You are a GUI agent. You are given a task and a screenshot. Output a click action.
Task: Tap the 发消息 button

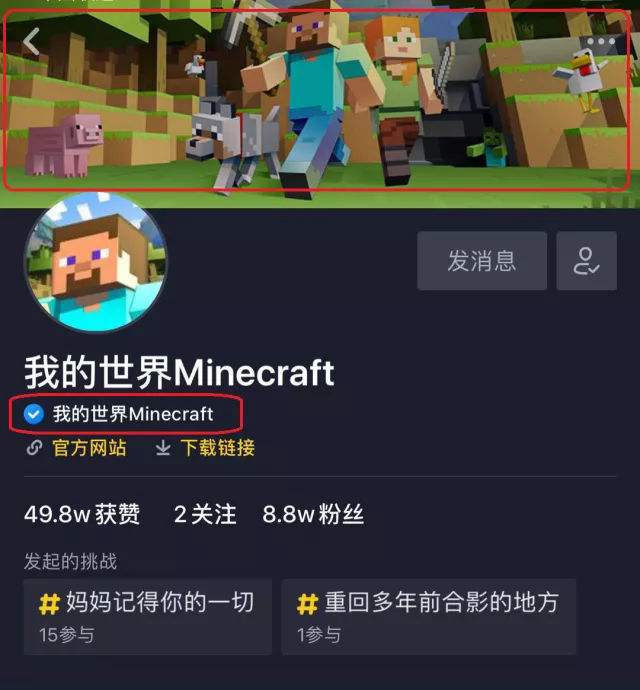[x=482, y=261]
